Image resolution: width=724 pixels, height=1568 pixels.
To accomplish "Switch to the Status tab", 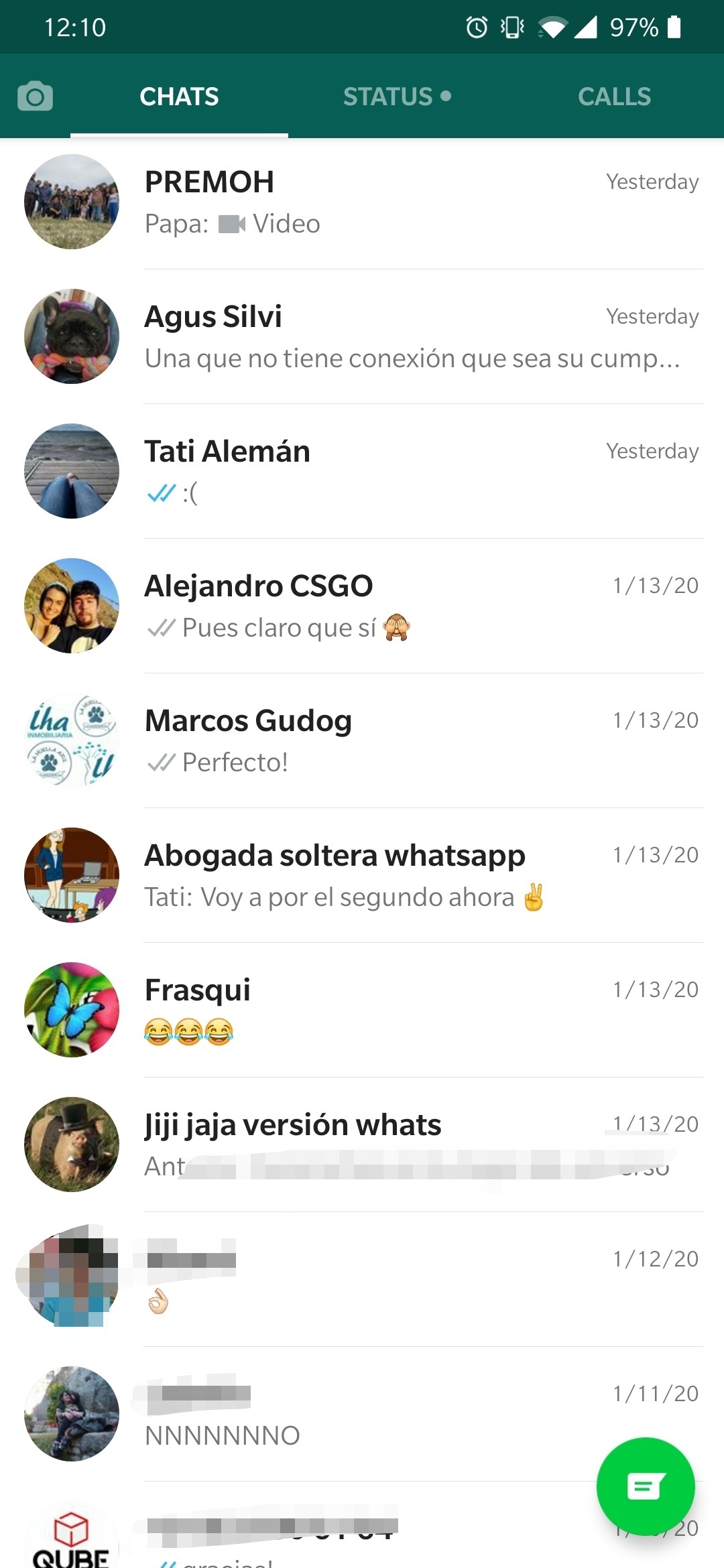I will 396,96.
